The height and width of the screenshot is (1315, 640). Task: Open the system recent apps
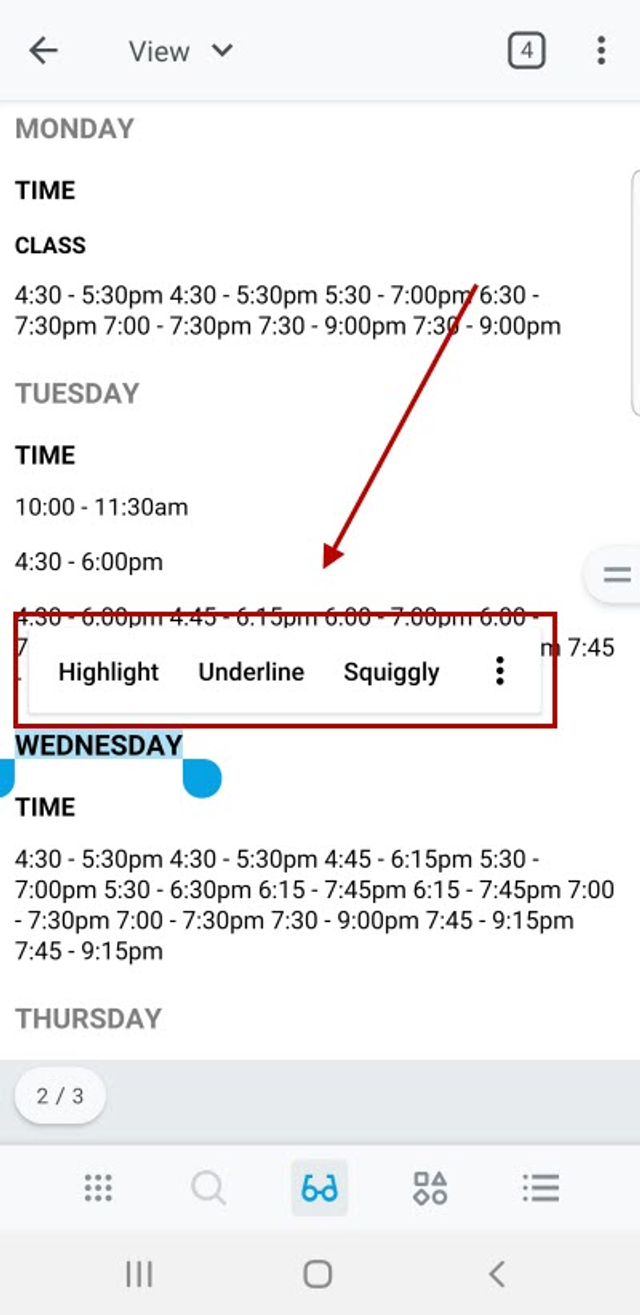tap(139, 1273)
